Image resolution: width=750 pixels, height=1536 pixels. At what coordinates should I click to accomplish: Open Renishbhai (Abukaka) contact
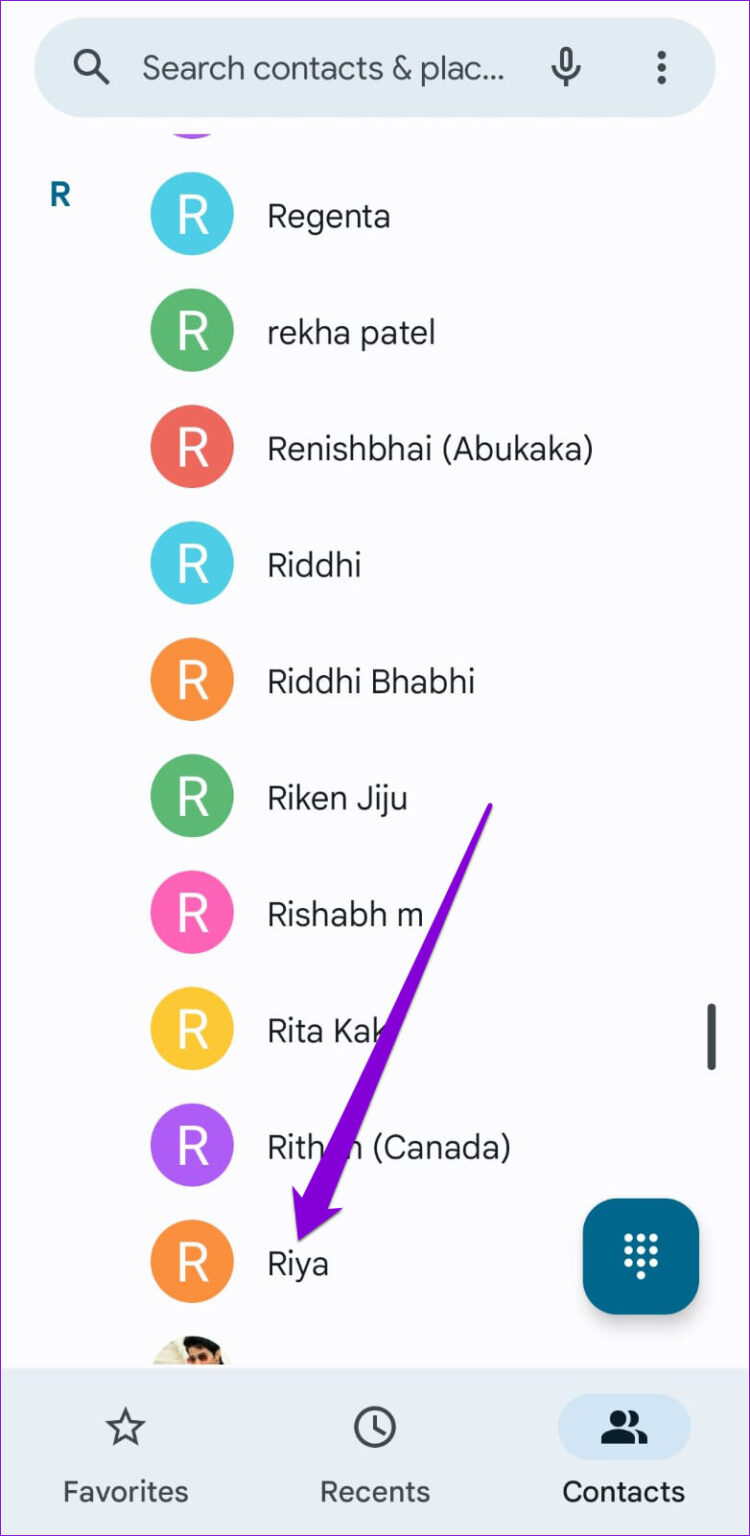tap(428, 449)
